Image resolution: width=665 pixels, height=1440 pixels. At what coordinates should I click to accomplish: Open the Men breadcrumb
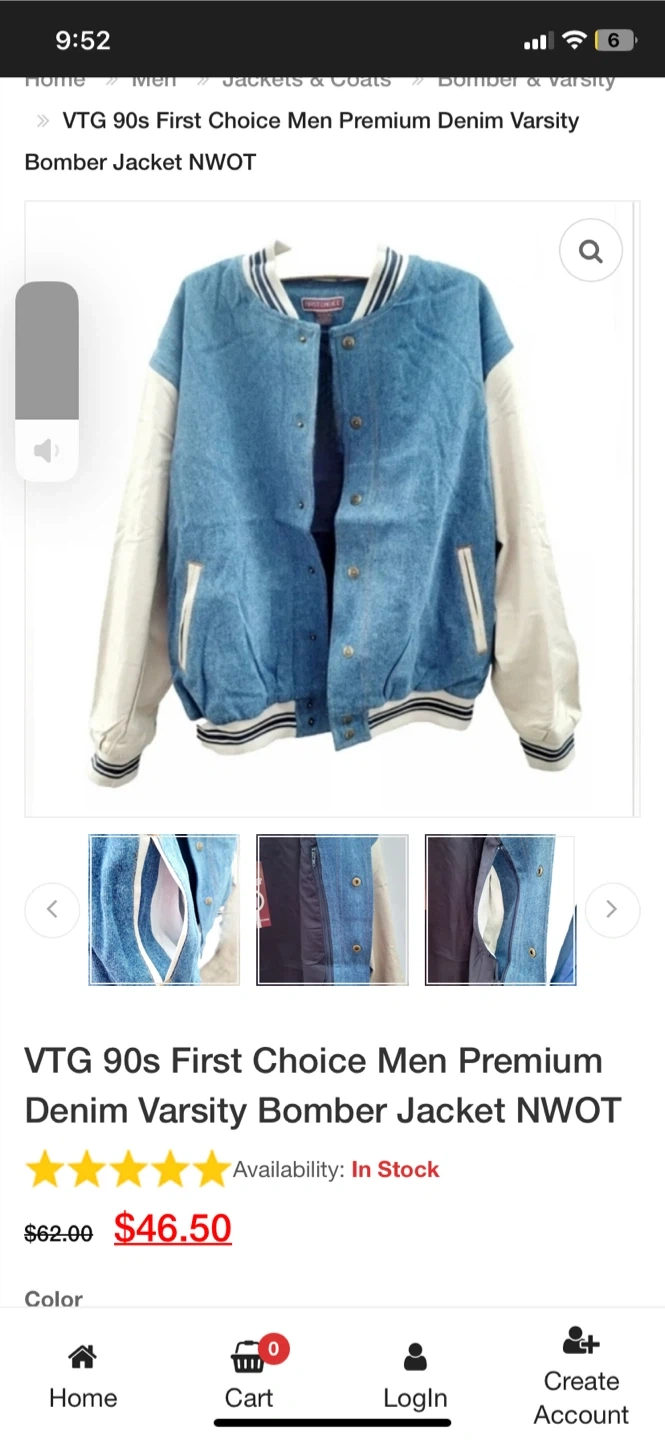click(154, 80)
